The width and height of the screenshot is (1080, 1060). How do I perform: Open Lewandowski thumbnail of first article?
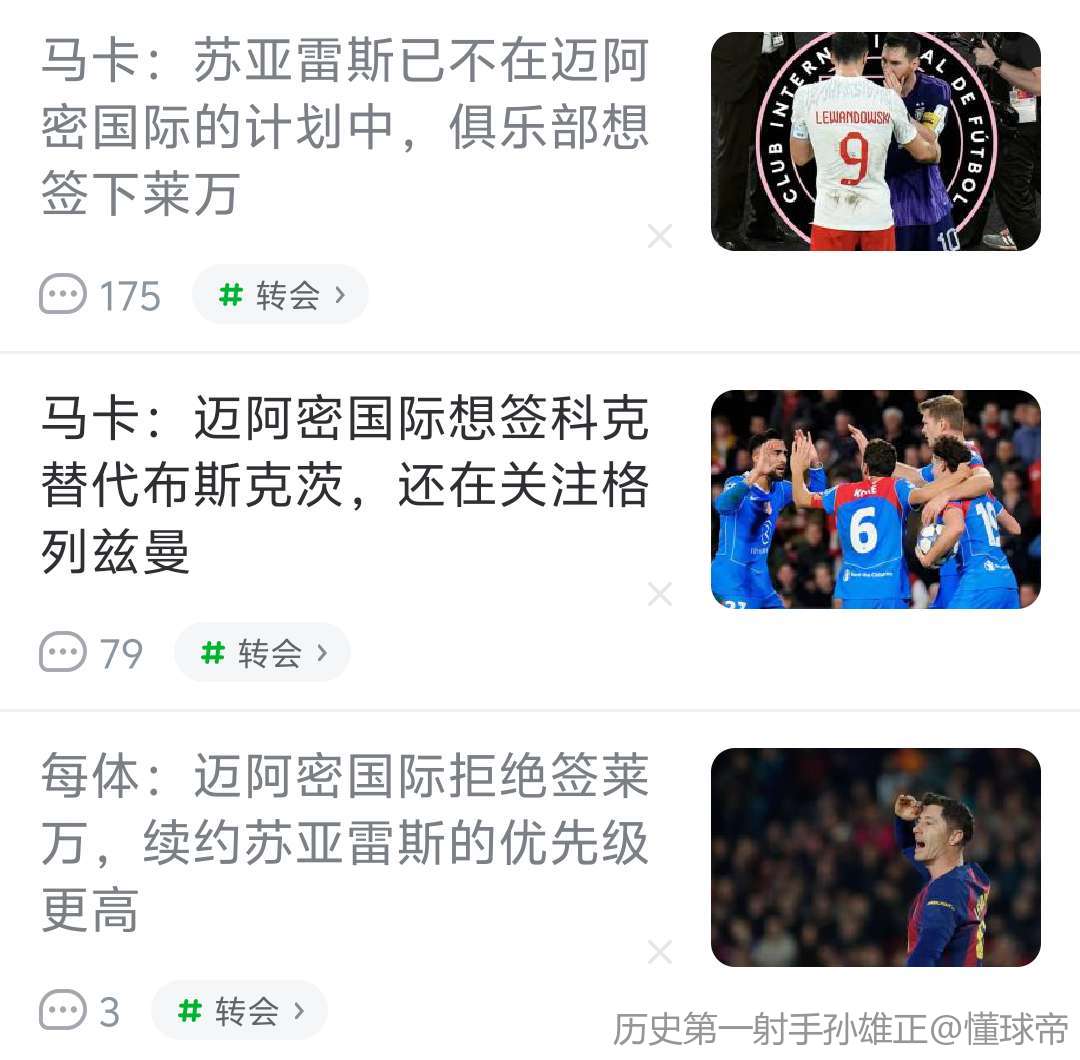[875, 141]
